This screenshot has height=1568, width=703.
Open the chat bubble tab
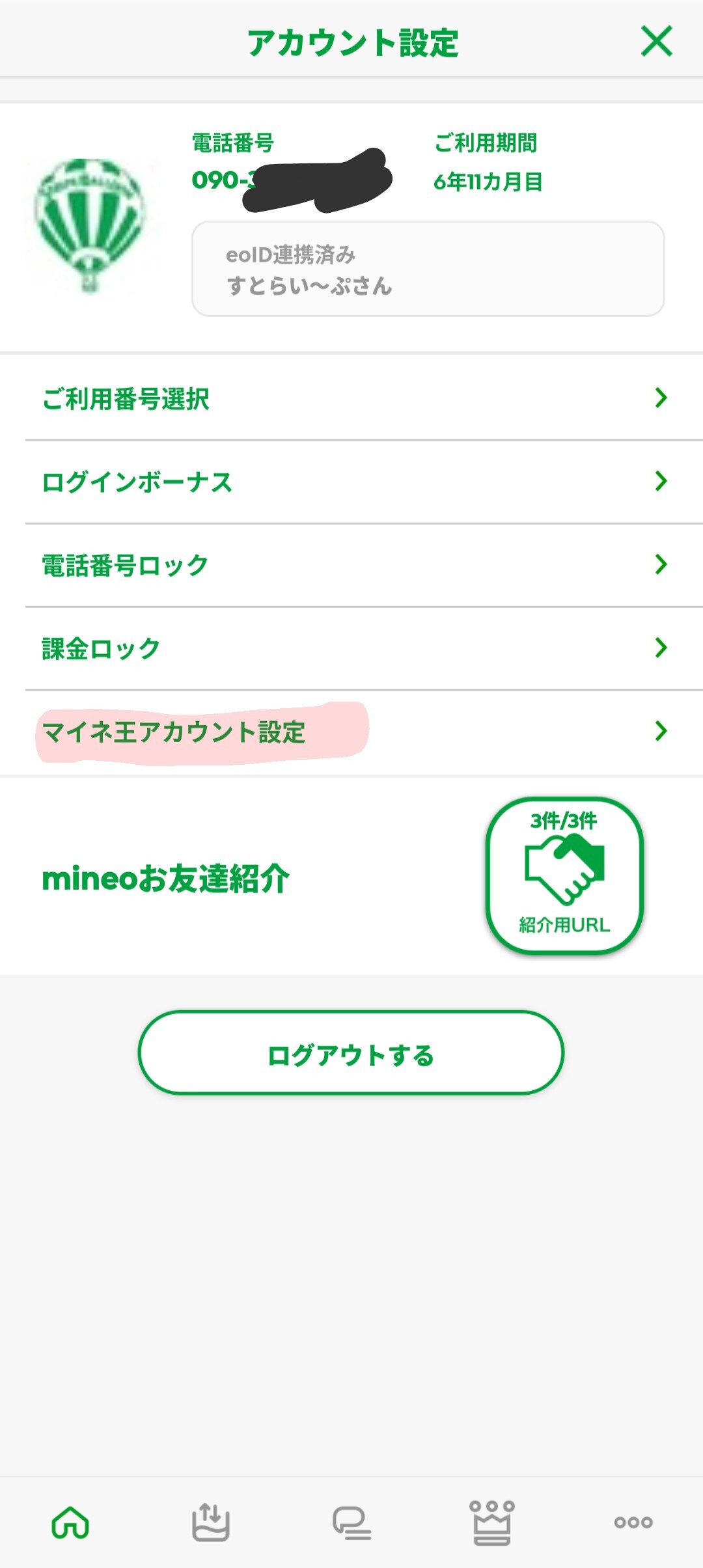click(x=351, y=1522)
